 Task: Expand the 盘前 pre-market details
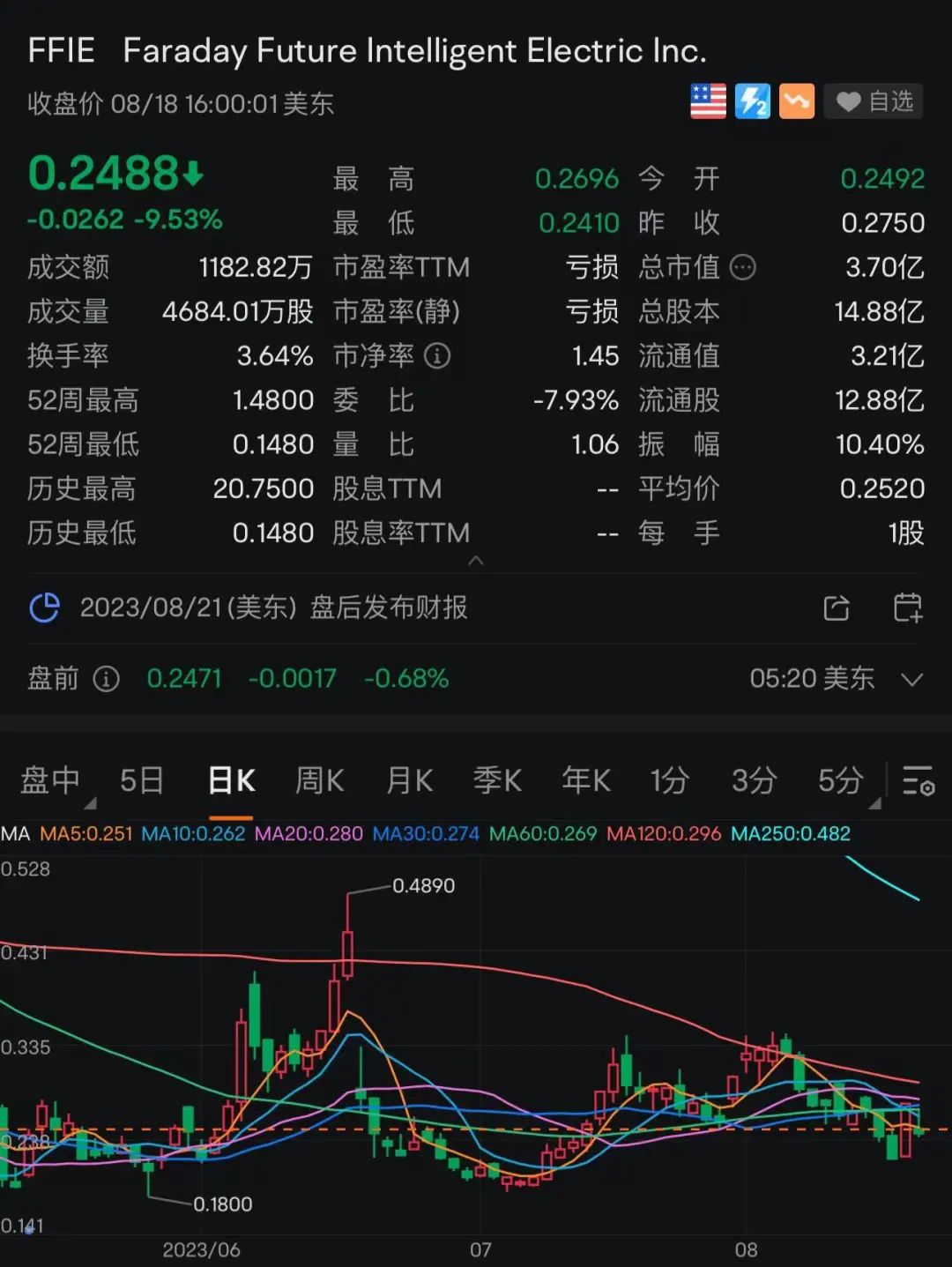[x=912, y=679]
